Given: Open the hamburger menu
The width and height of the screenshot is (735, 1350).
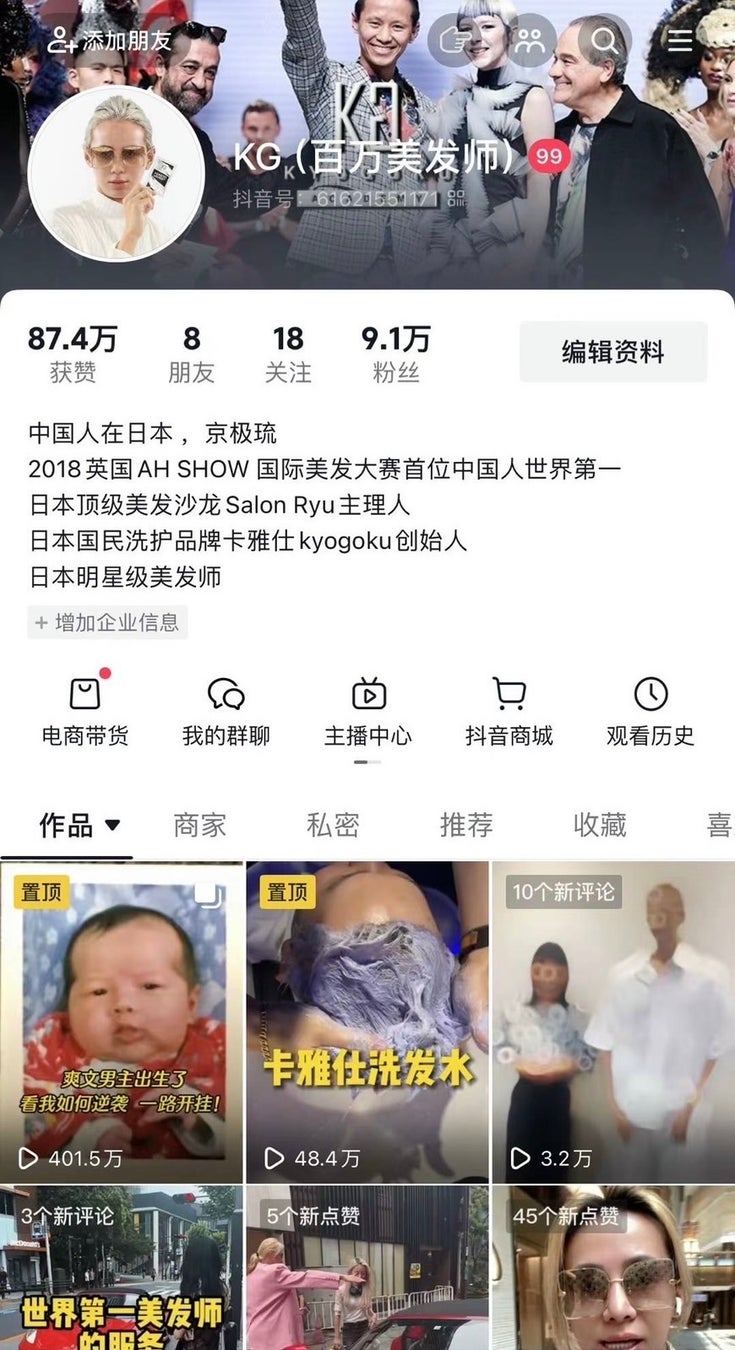Looking at the screenshot, I should (x=680, y=41).
